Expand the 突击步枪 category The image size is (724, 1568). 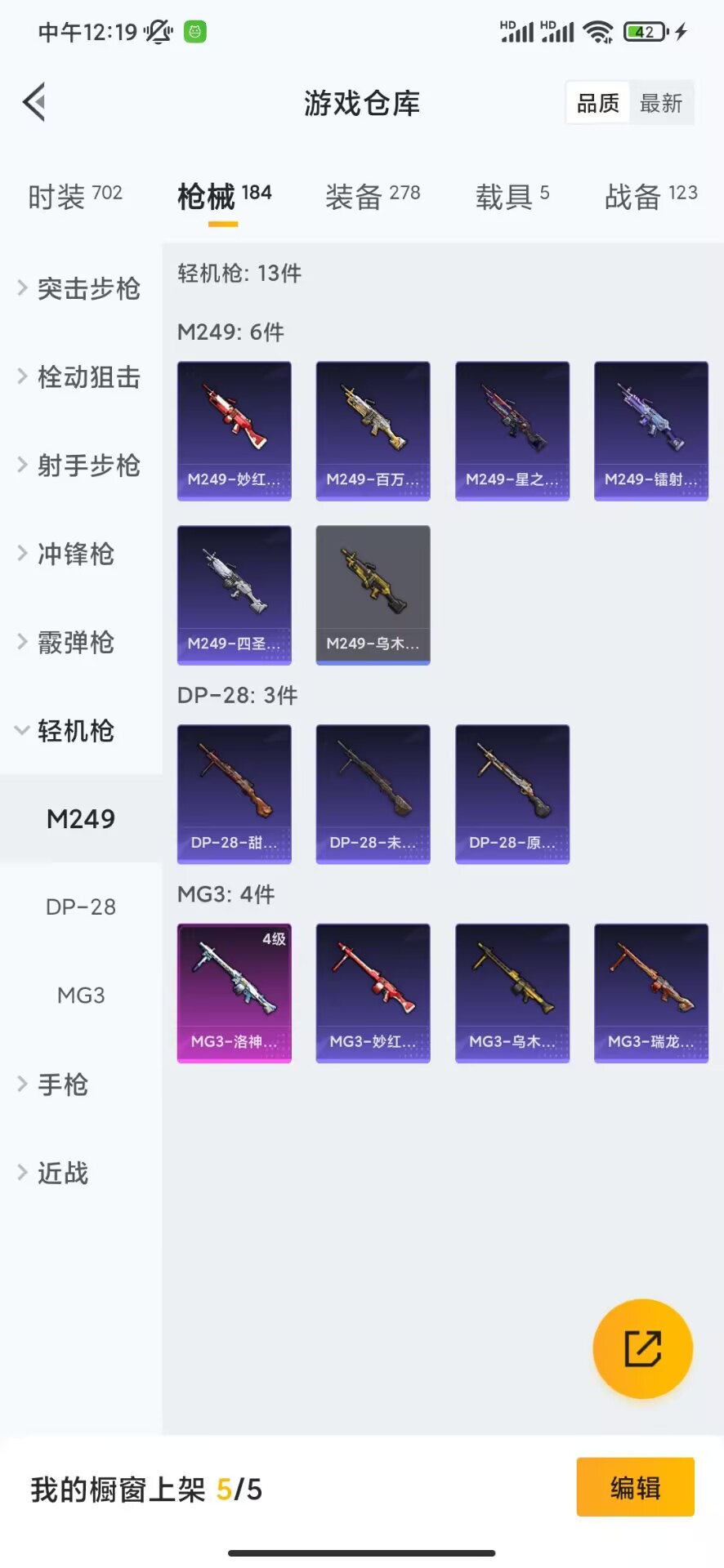[79, 288]
